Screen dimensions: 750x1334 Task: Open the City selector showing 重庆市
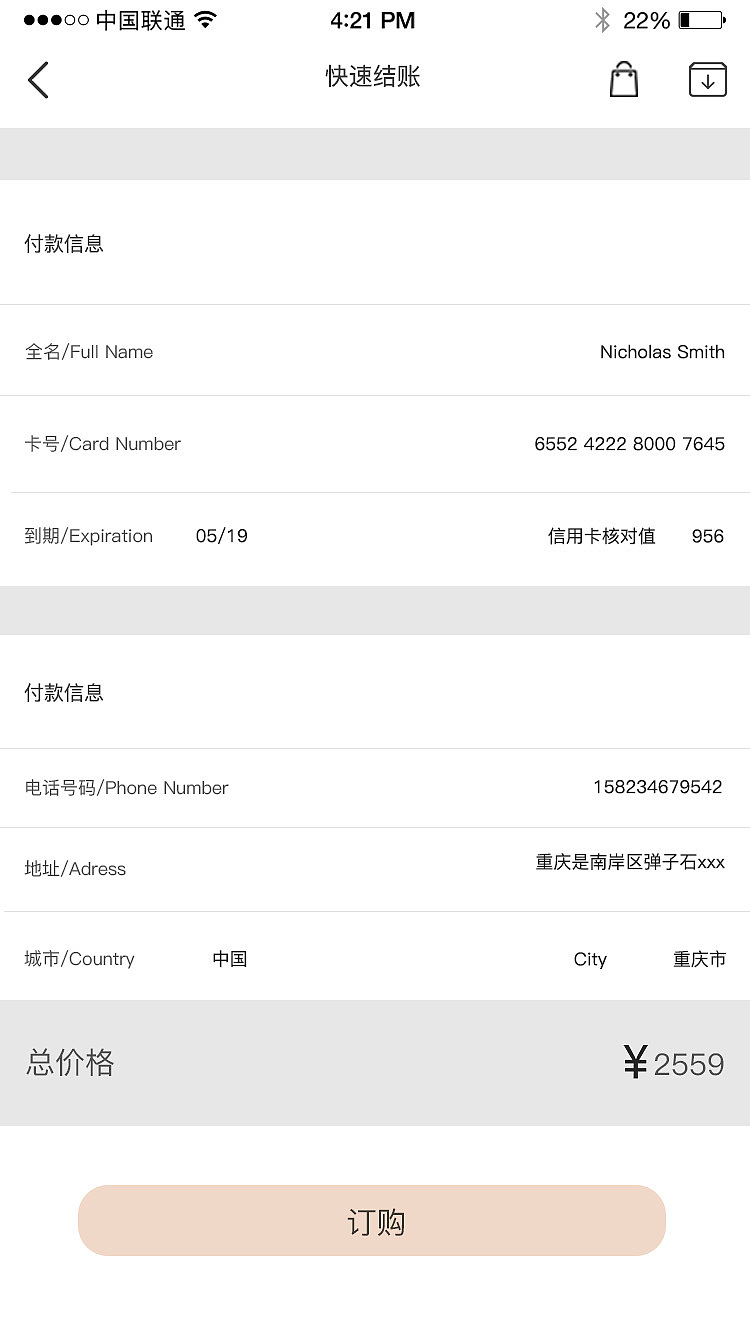click(699, 958)
